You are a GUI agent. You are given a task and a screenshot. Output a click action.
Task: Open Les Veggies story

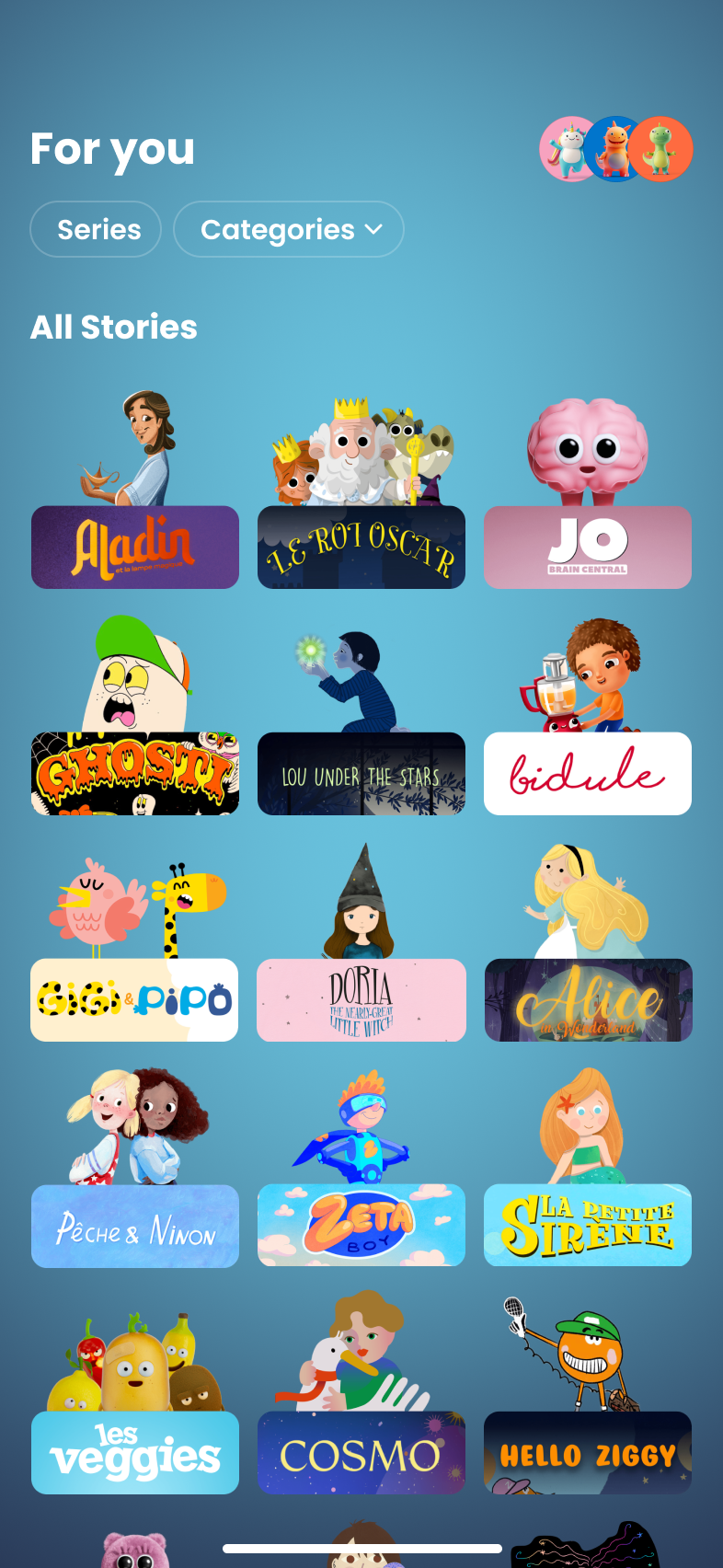(135, 1452)
